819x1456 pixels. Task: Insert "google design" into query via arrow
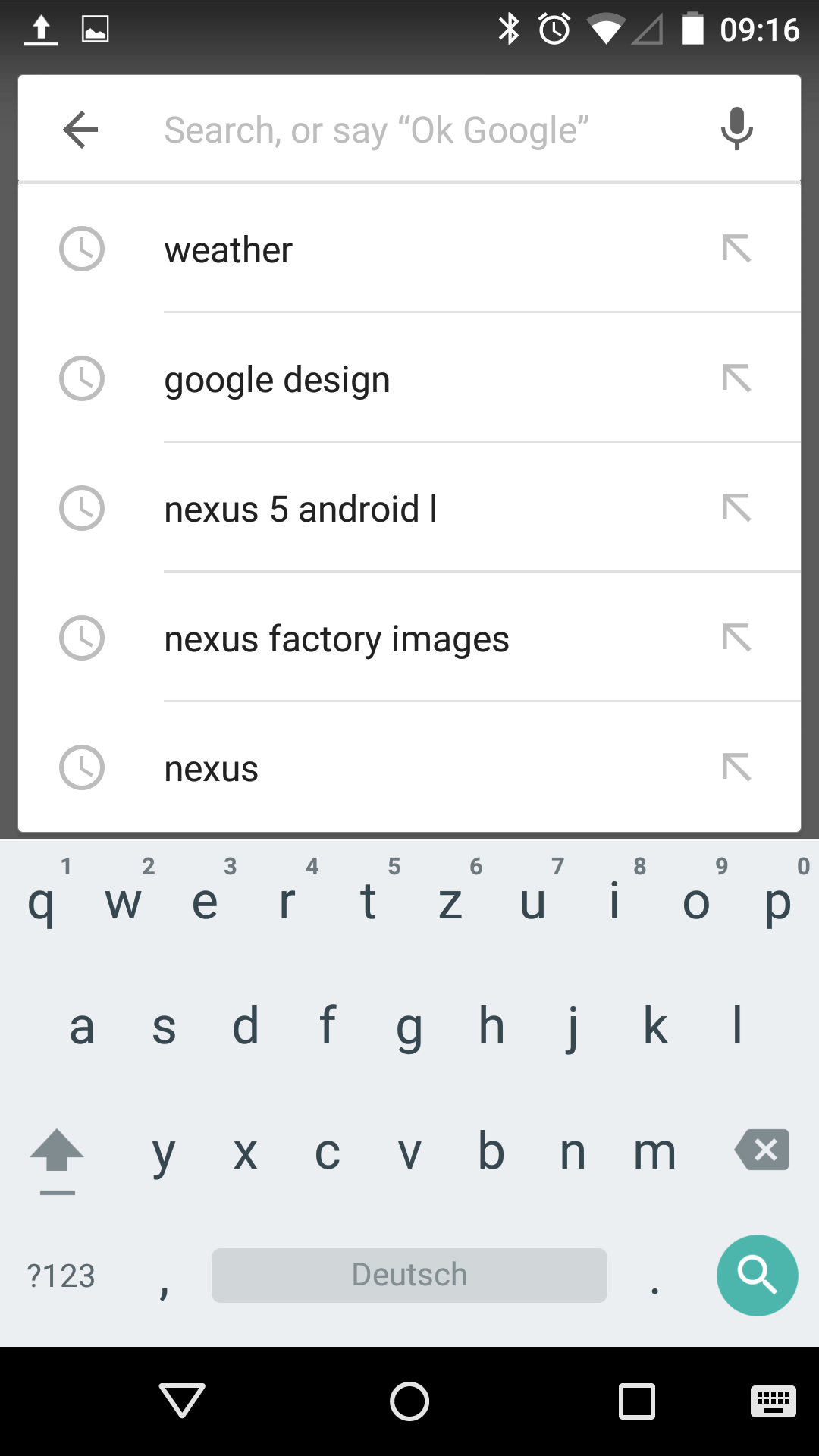[x=736, y=378]
